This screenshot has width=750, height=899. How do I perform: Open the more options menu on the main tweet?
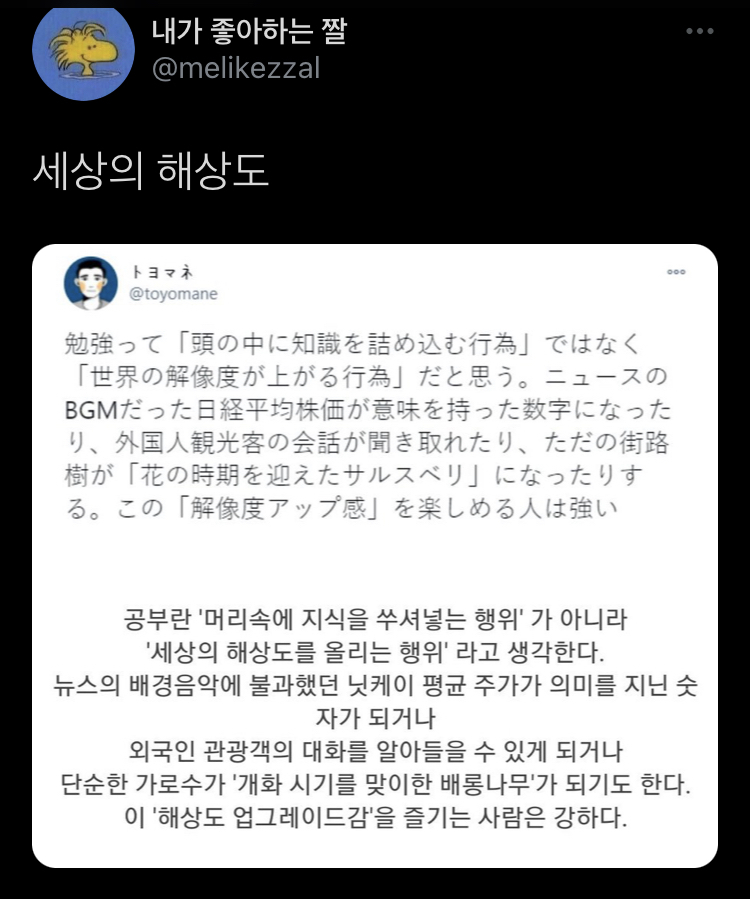click(700, 33)
